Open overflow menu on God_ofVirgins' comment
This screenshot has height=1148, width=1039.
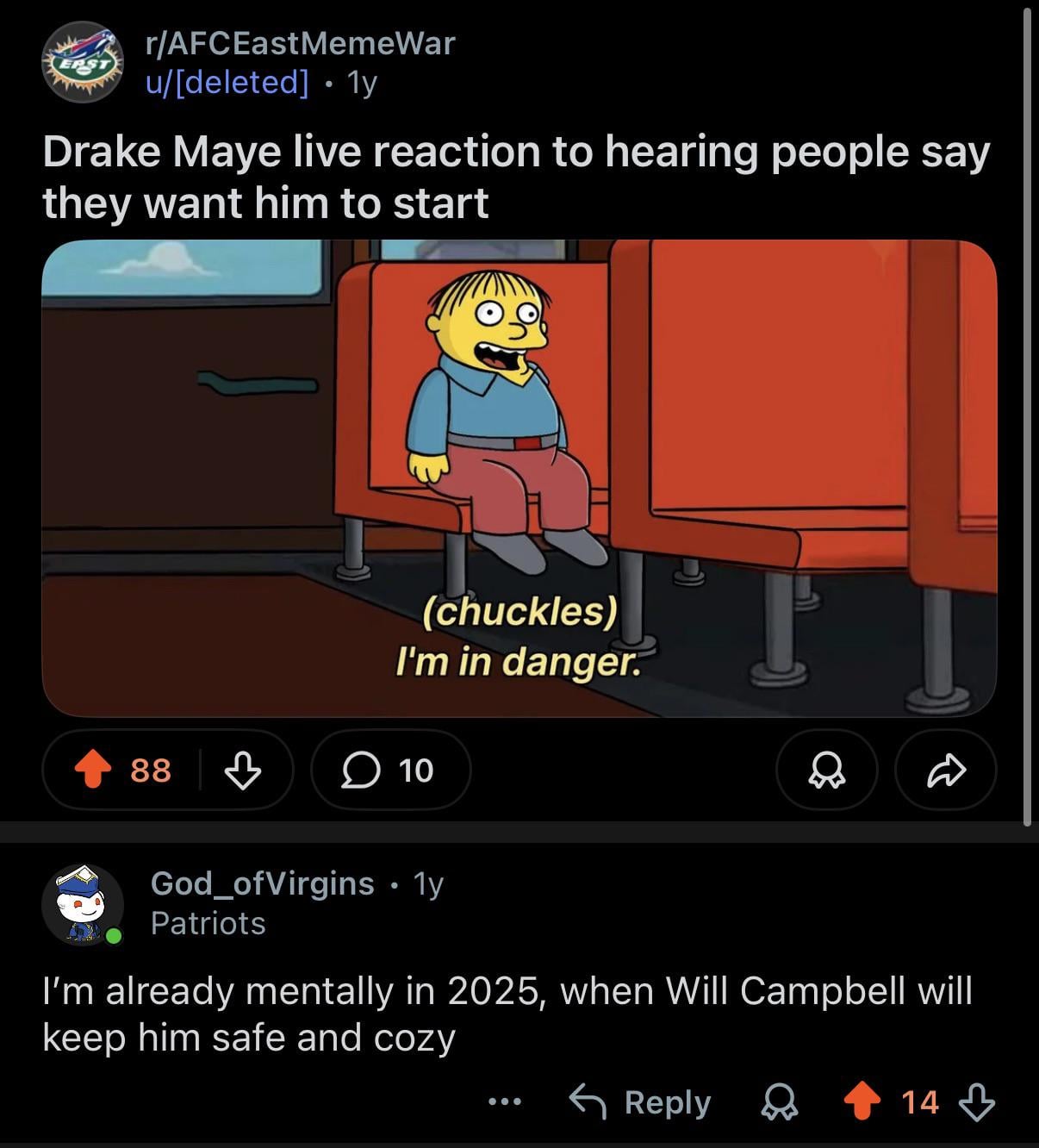pos(504,1101)
